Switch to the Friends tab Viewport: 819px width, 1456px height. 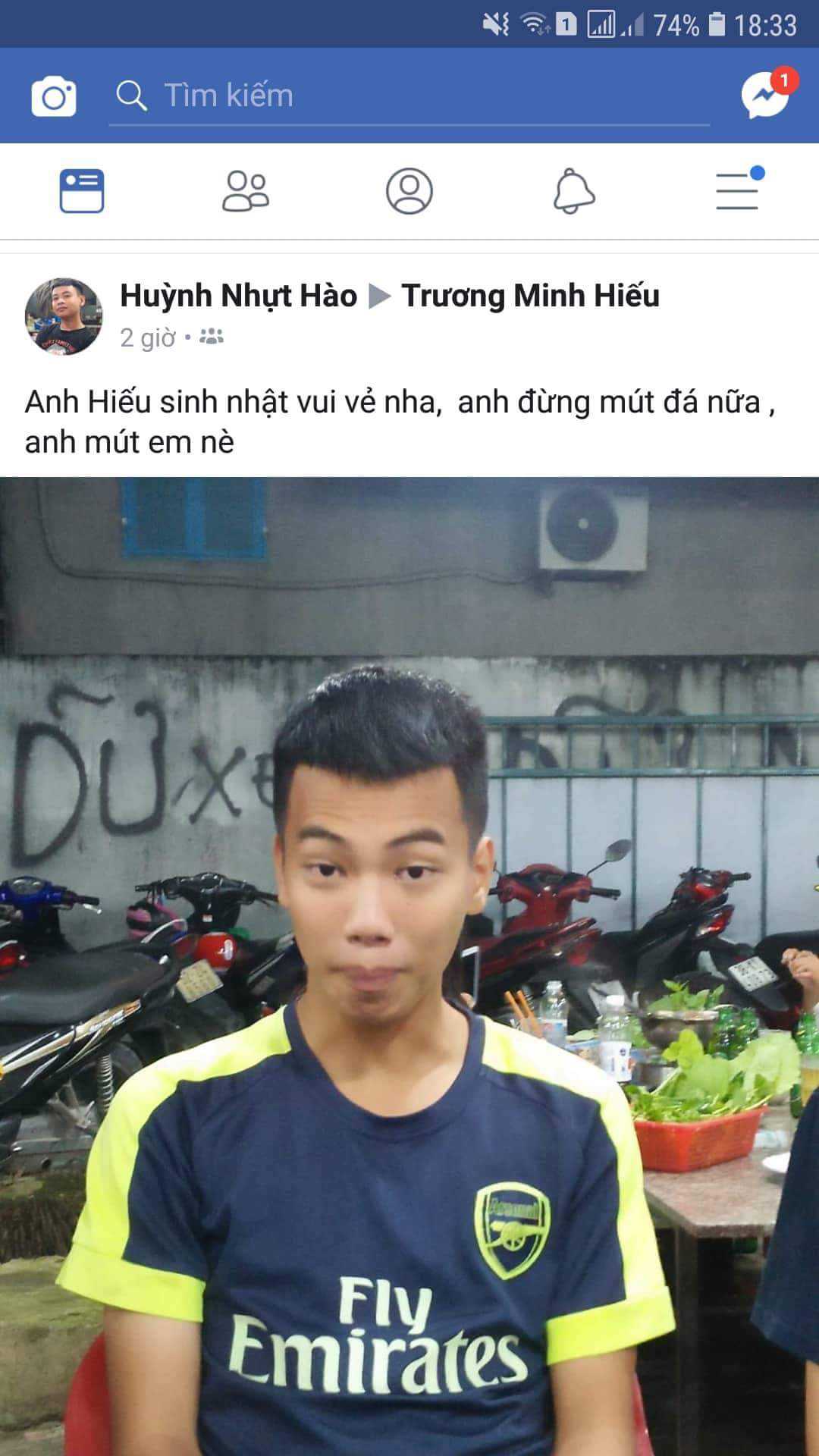246,191
